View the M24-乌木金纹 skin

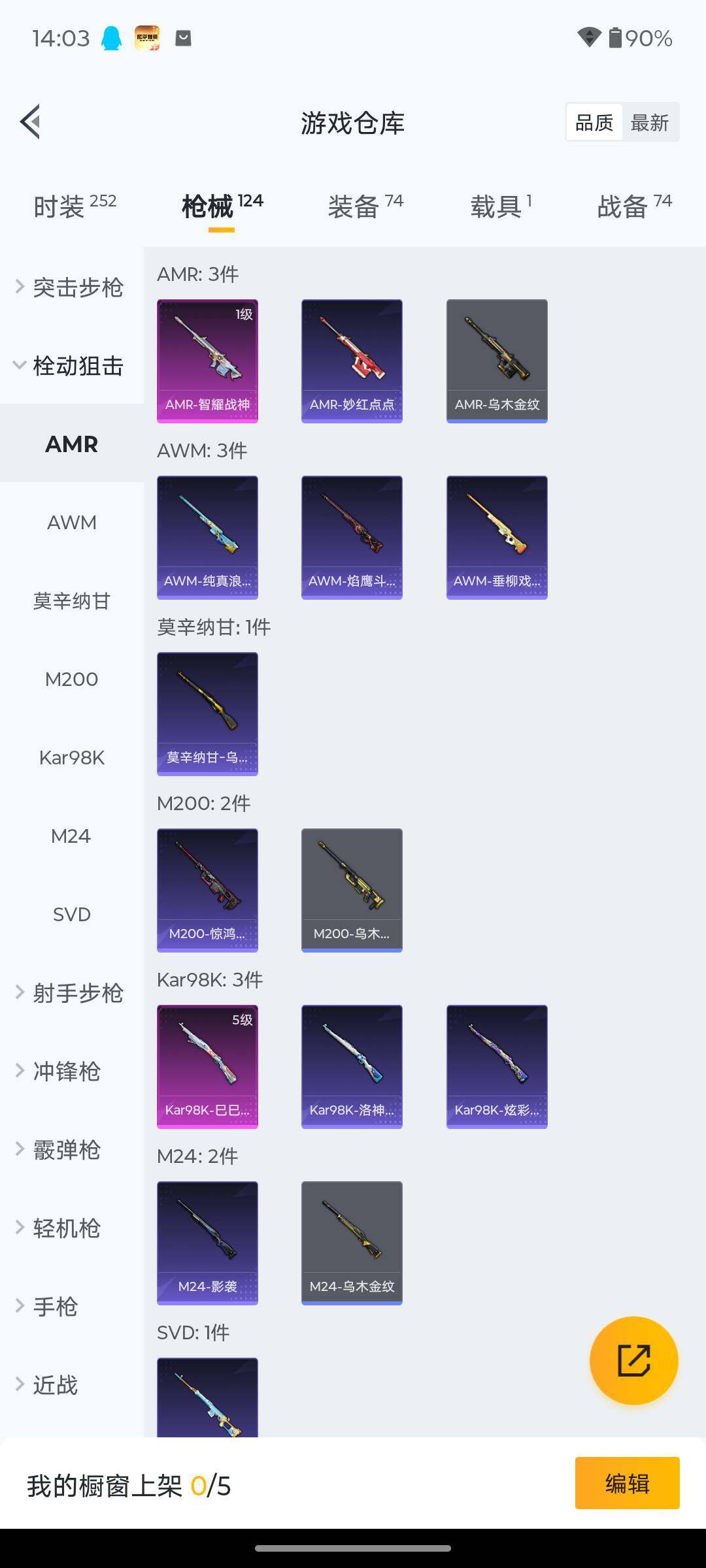[352, 1243]
